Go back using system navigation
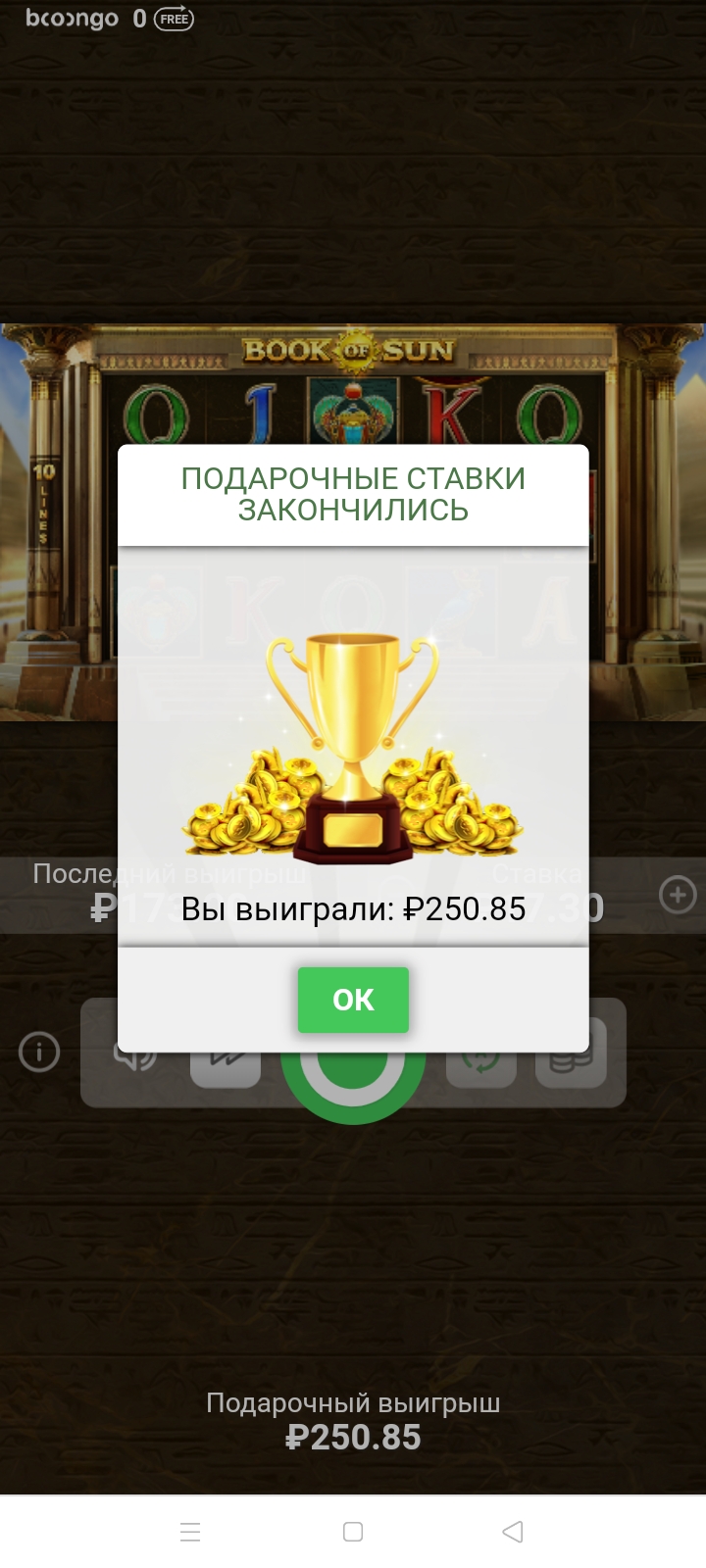 pyautogui.click(x=512, y=1532)
